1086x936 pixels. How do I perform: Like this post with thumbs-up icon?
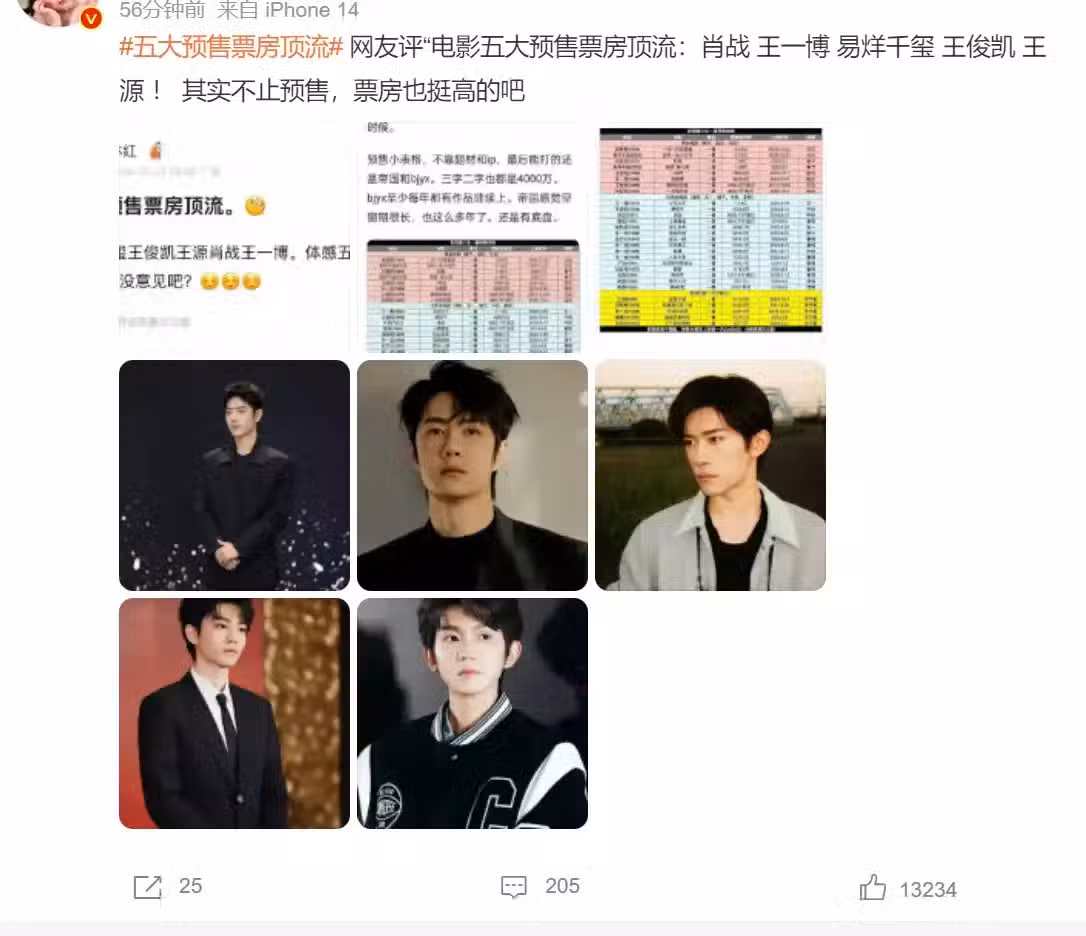click(x=873, y=888)
